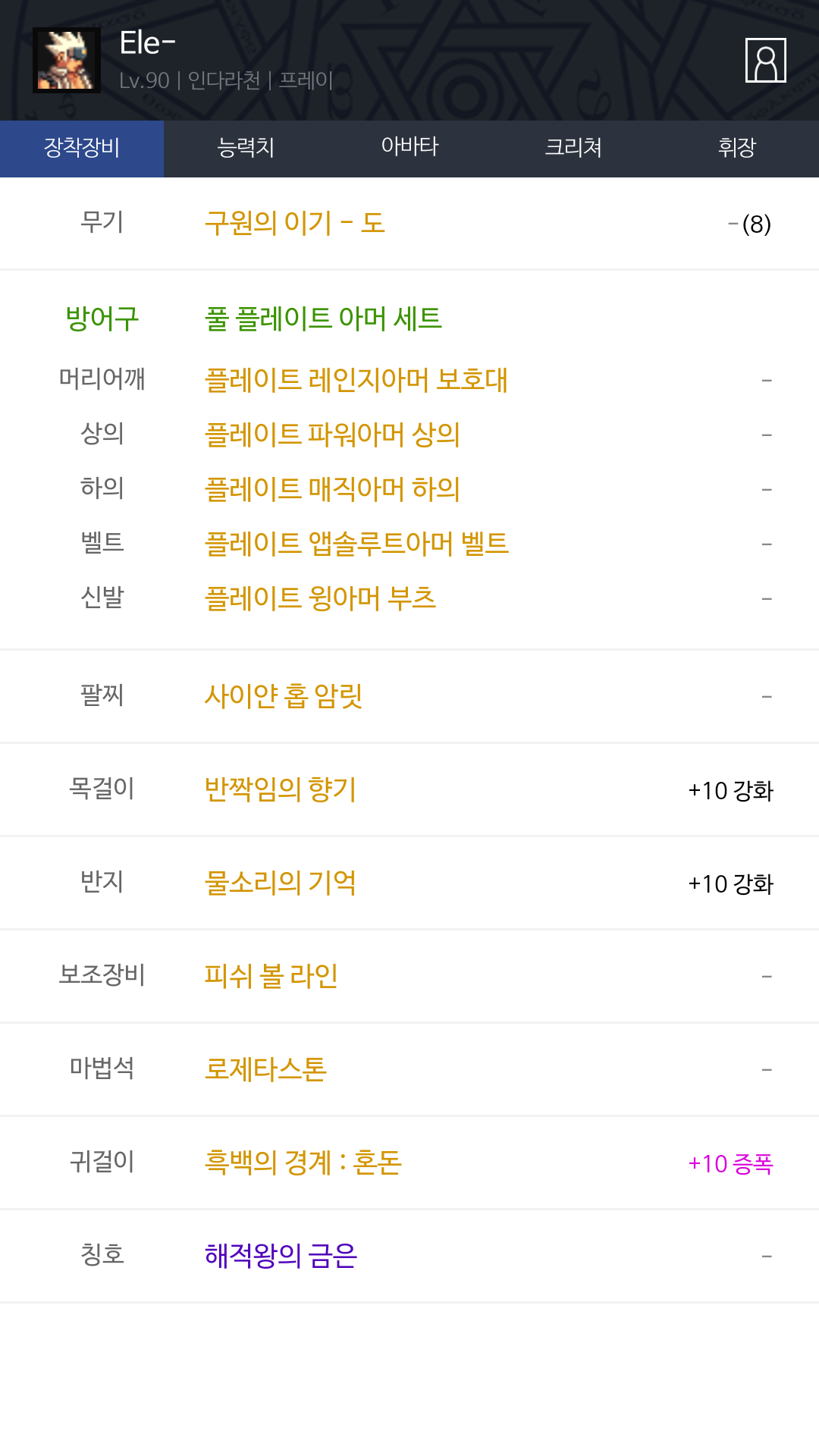Open ring 물소리의 기억
The height and width of the screenshot is (1456, 819).
click(281, 882)
